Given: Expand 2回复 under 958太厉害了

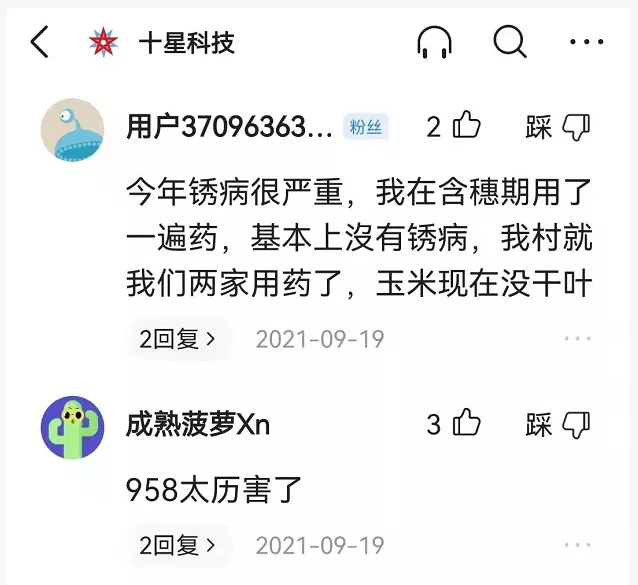Looking at the screenshot, I should [x=178, y=545].
